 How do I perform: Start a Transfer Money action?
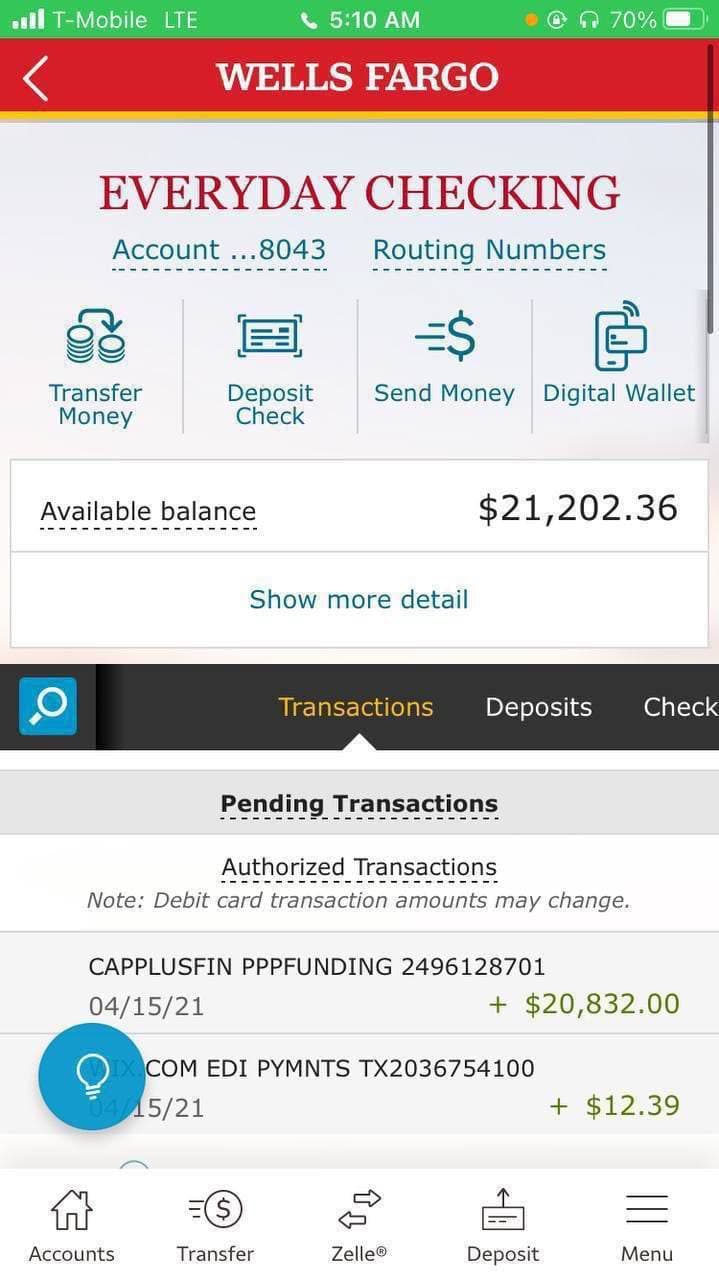[95, 367]
